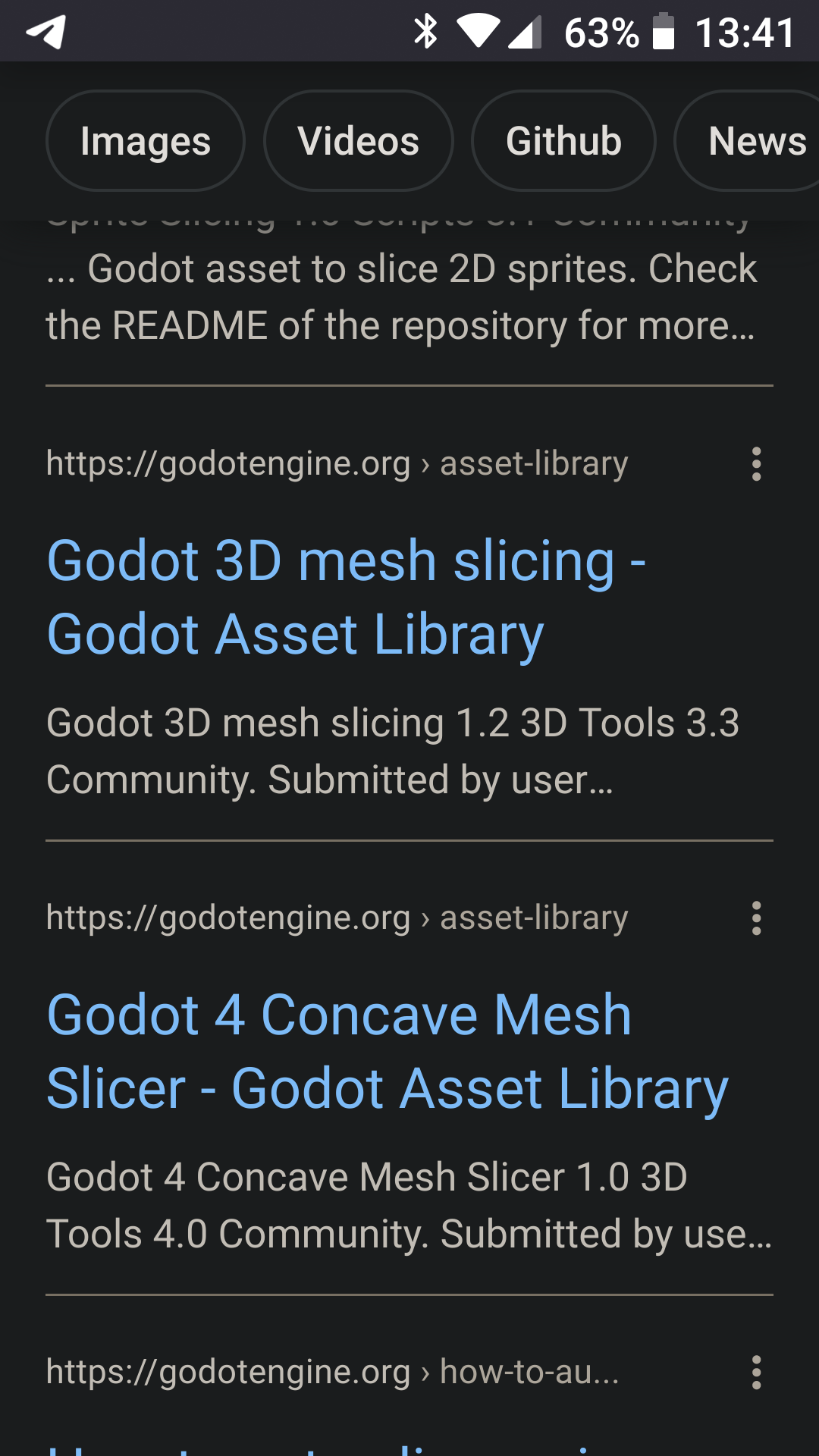This screenshot has width=819, height=1456.
Task: Switch to the Videos filter
Action: [x=358, y=141]
